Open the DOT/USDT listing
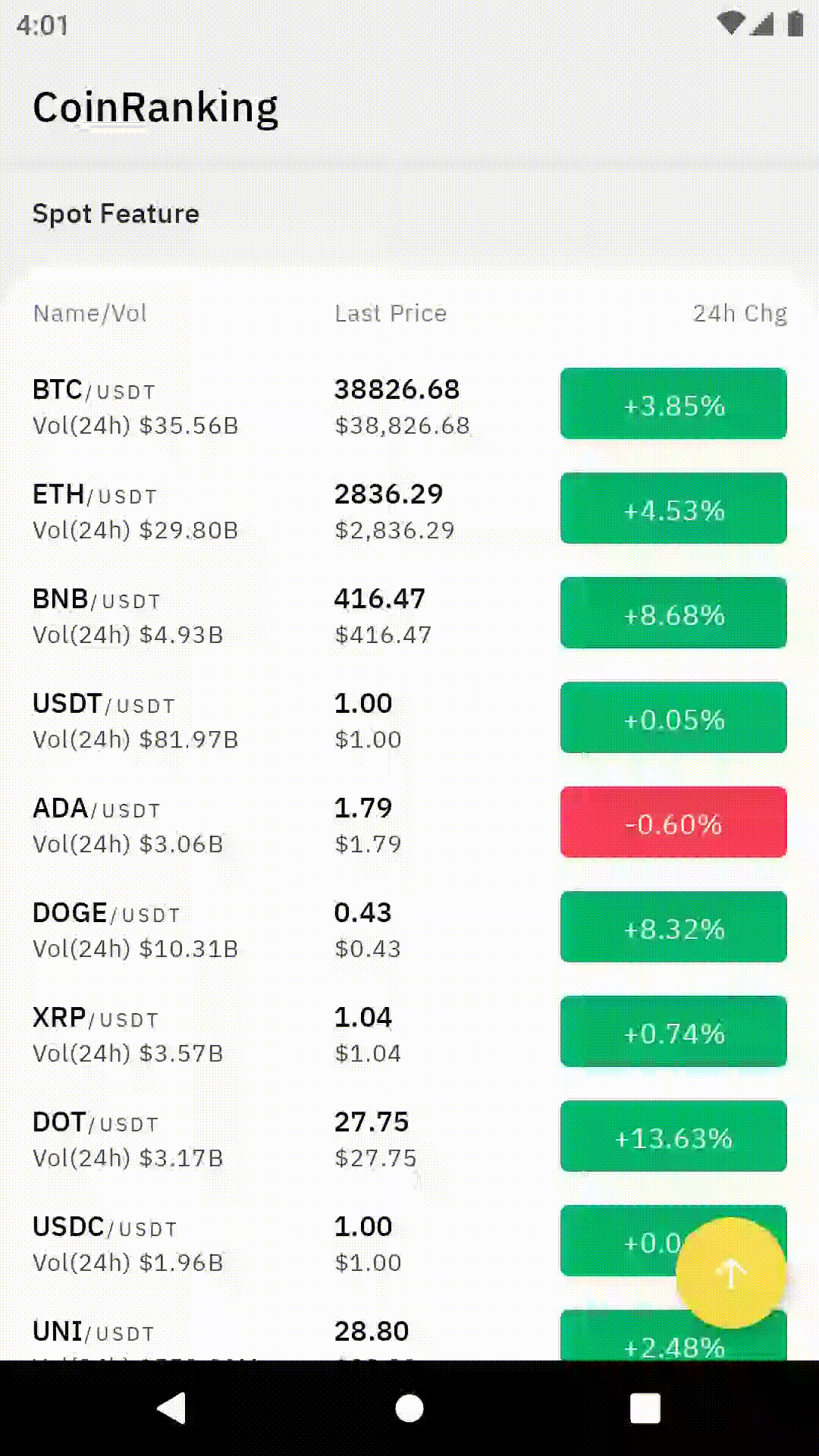The width and height of the screenshot is (819, 1456). coord(250,1138)
